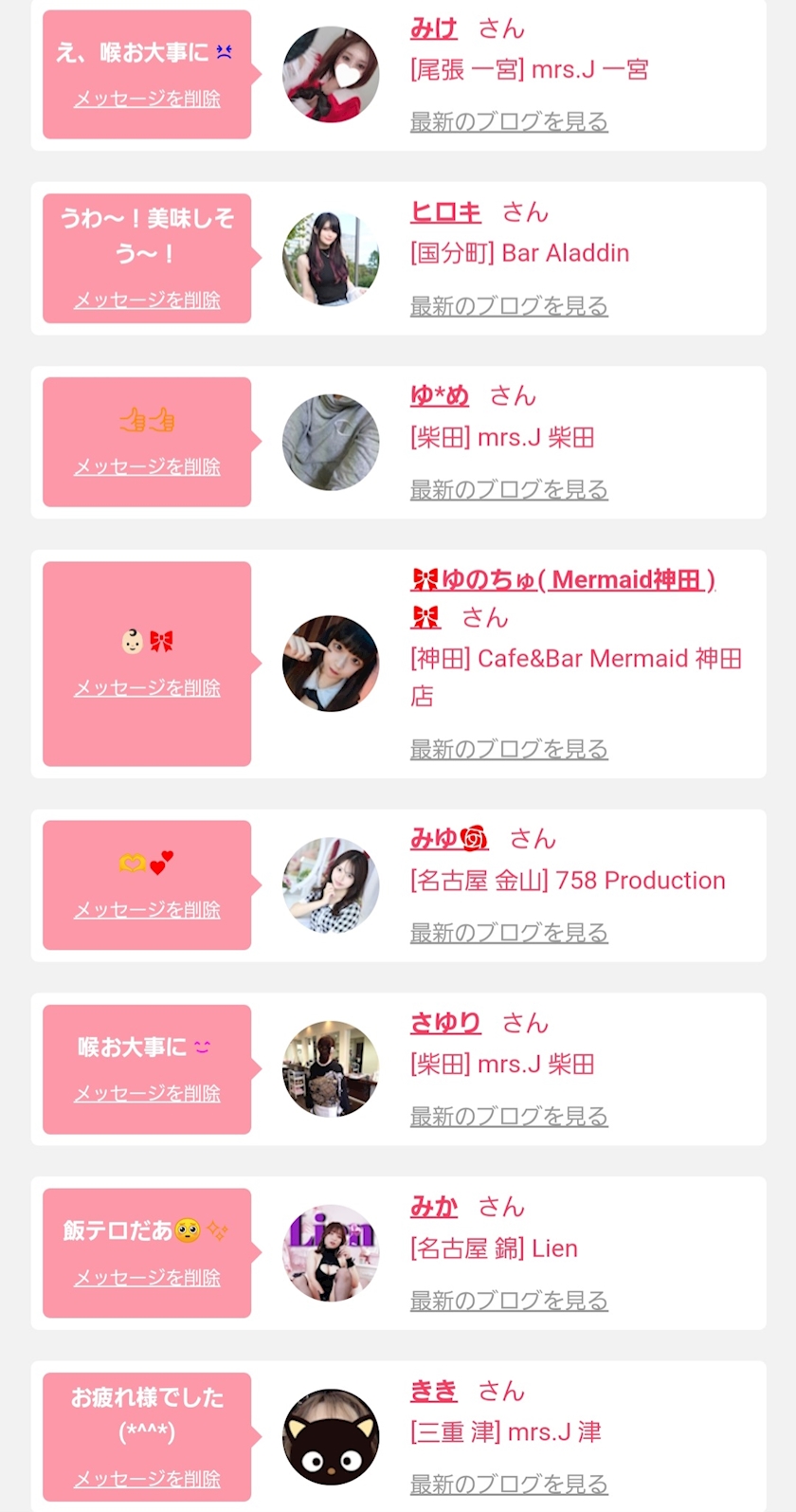This screenshot has height=1512, width=796.
Task: View ゆ*め's latest blog
Action: [509, 489]
